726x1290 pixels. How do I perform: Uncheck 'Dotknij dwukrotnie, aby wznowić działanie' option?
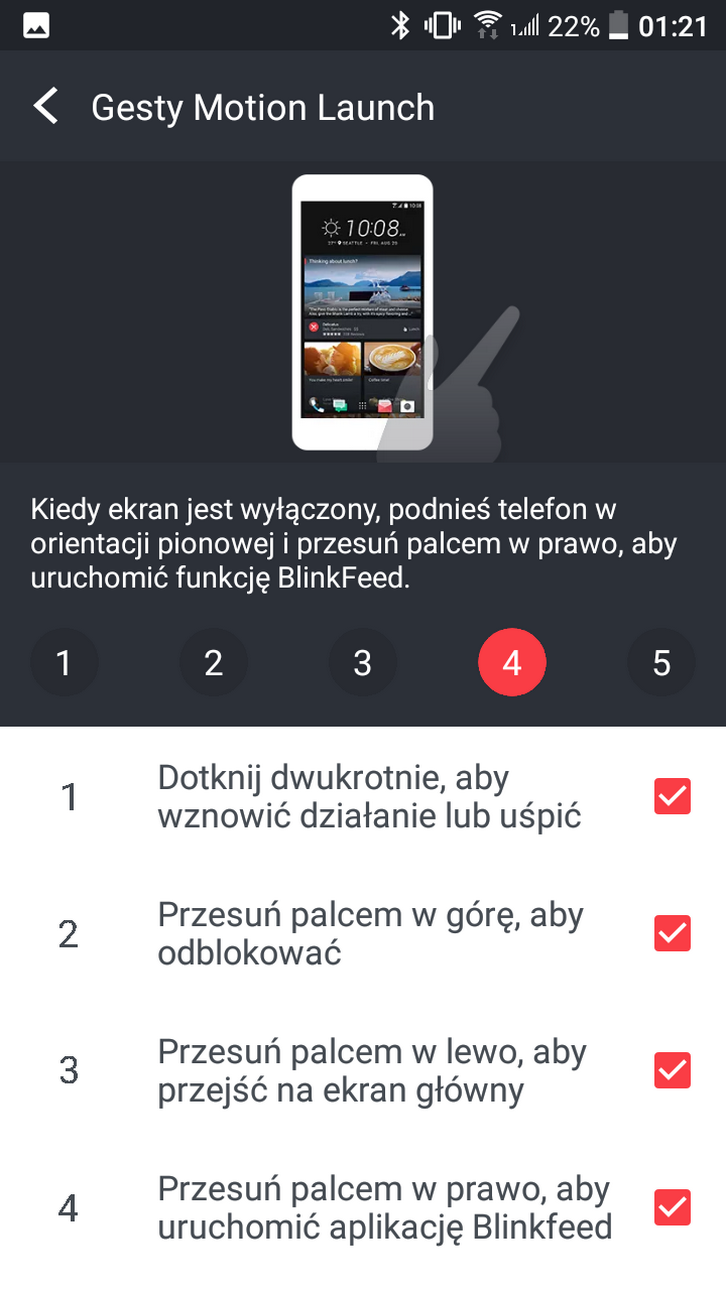tap(672, 797)
